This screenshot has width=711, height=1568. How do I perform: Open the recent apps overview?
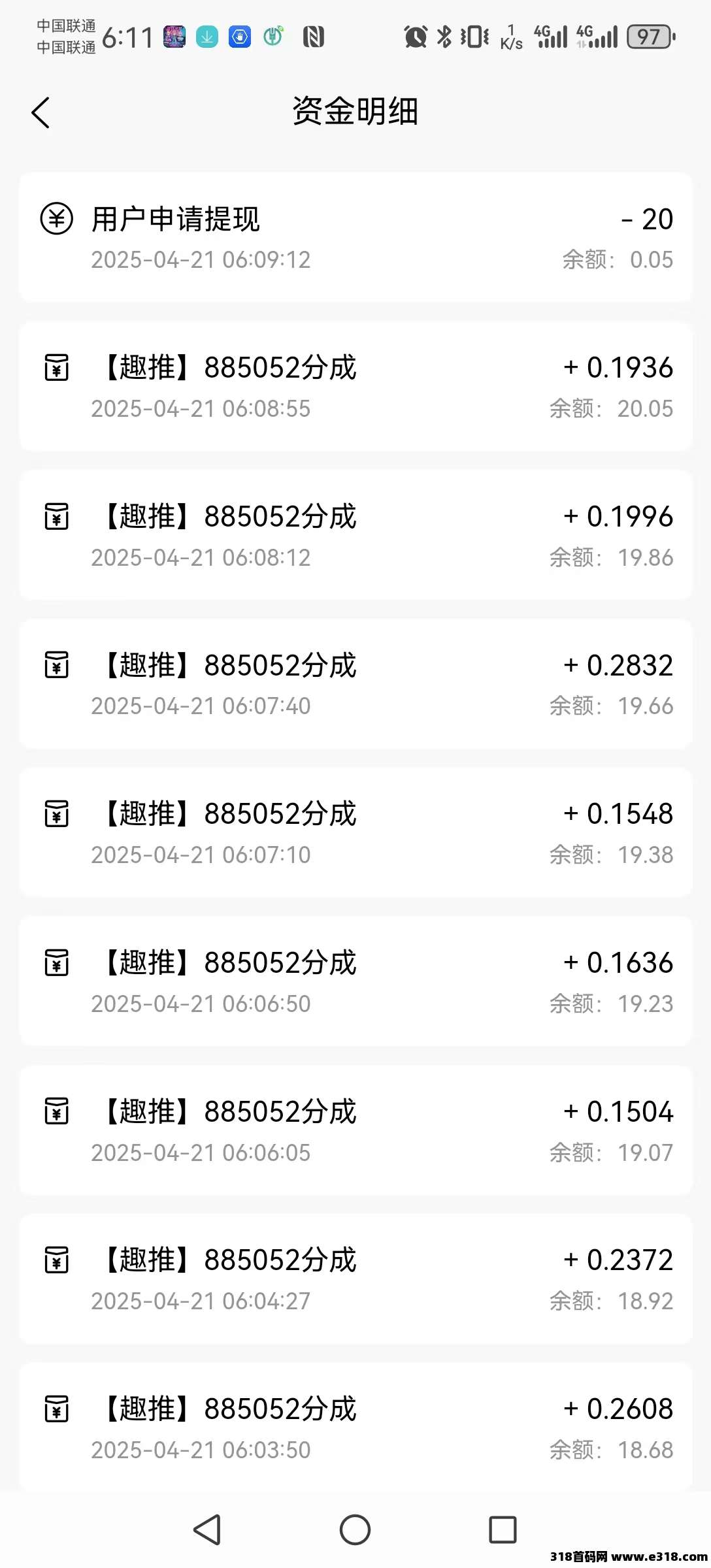point(503,1529)
